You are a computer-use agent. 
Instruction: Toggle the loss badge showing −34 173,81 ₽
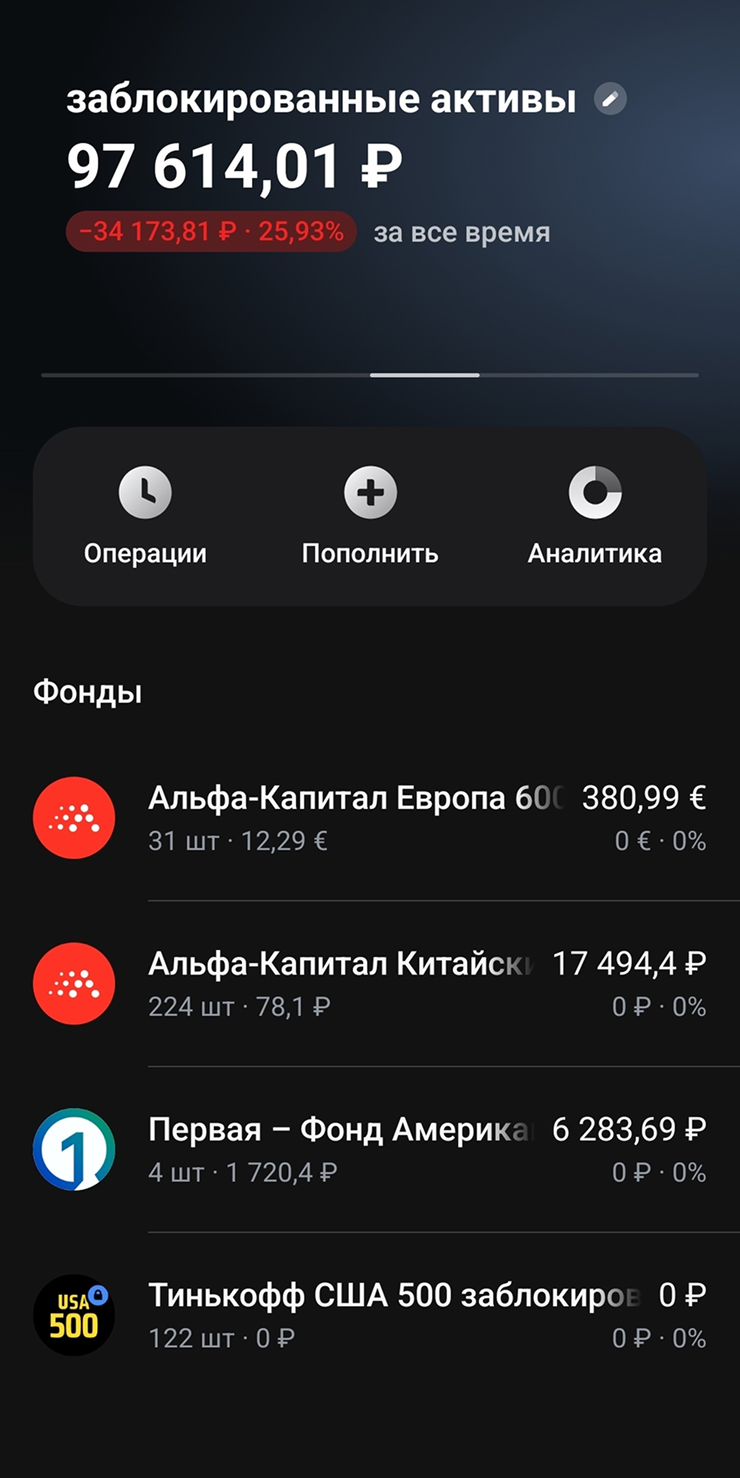click(211, 232)
